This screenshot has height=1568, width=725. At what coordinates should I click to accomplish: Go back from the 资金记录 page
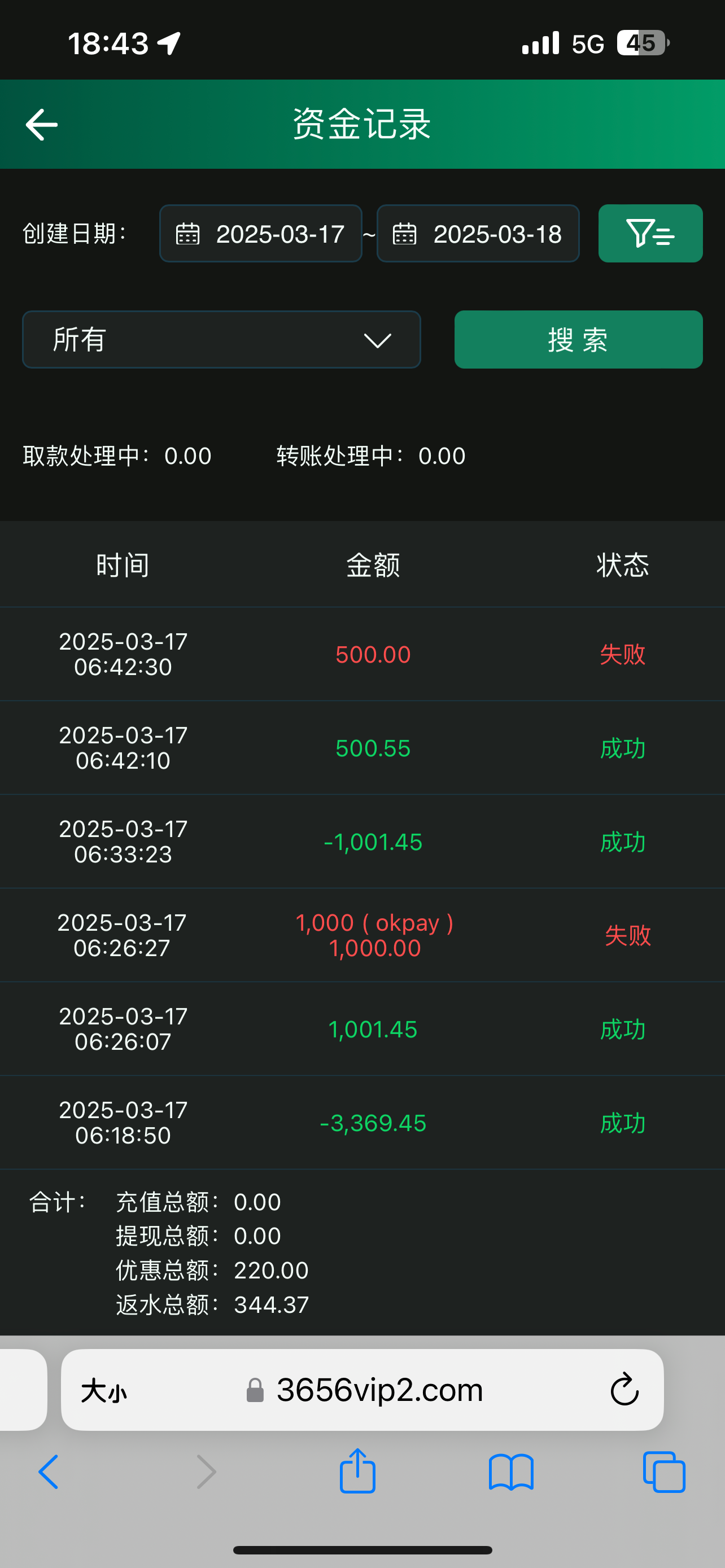point(41,125)
